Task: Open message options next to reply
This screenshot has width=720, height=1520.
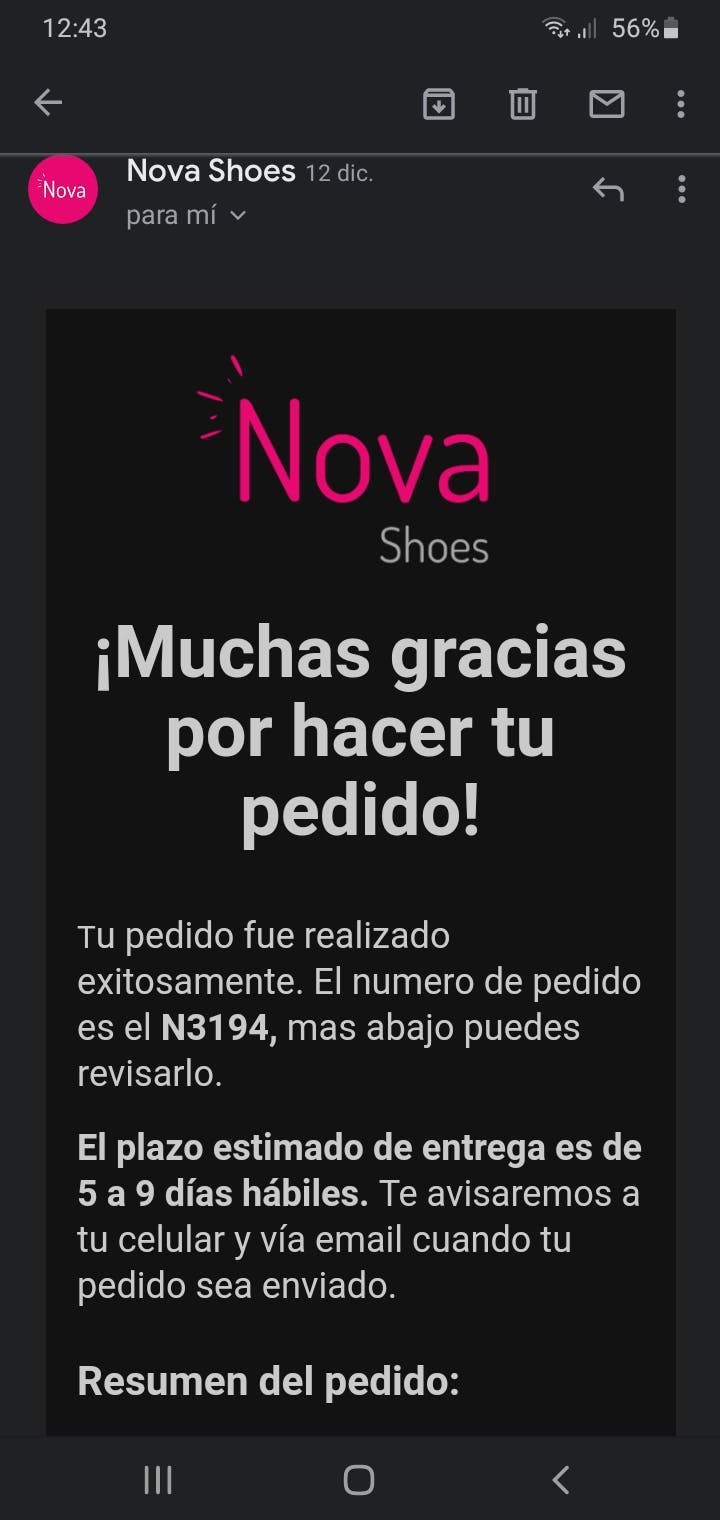Action: tap(681, 188)
